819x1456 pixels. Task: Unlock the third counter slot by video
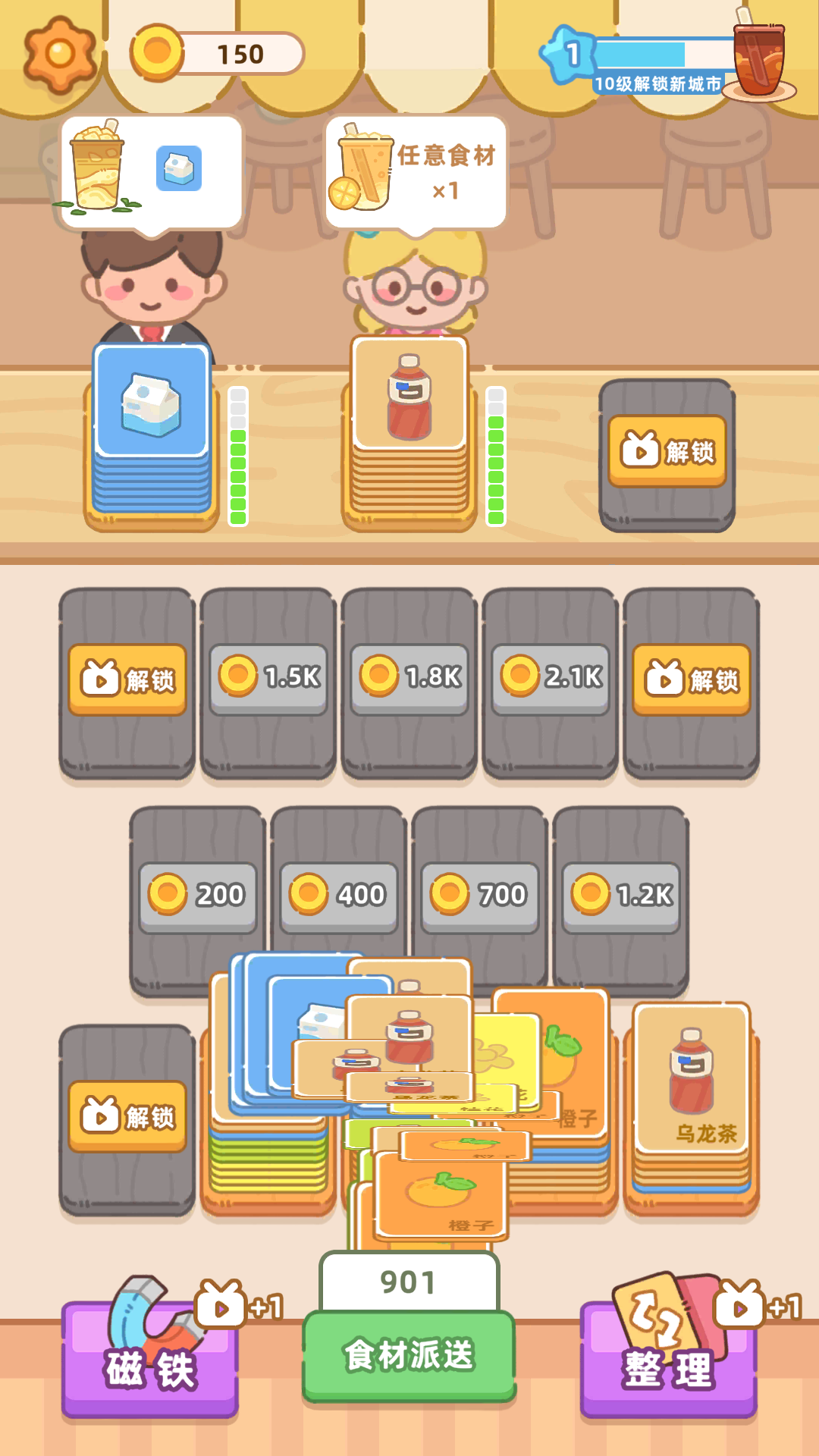[x=667, y=451]
